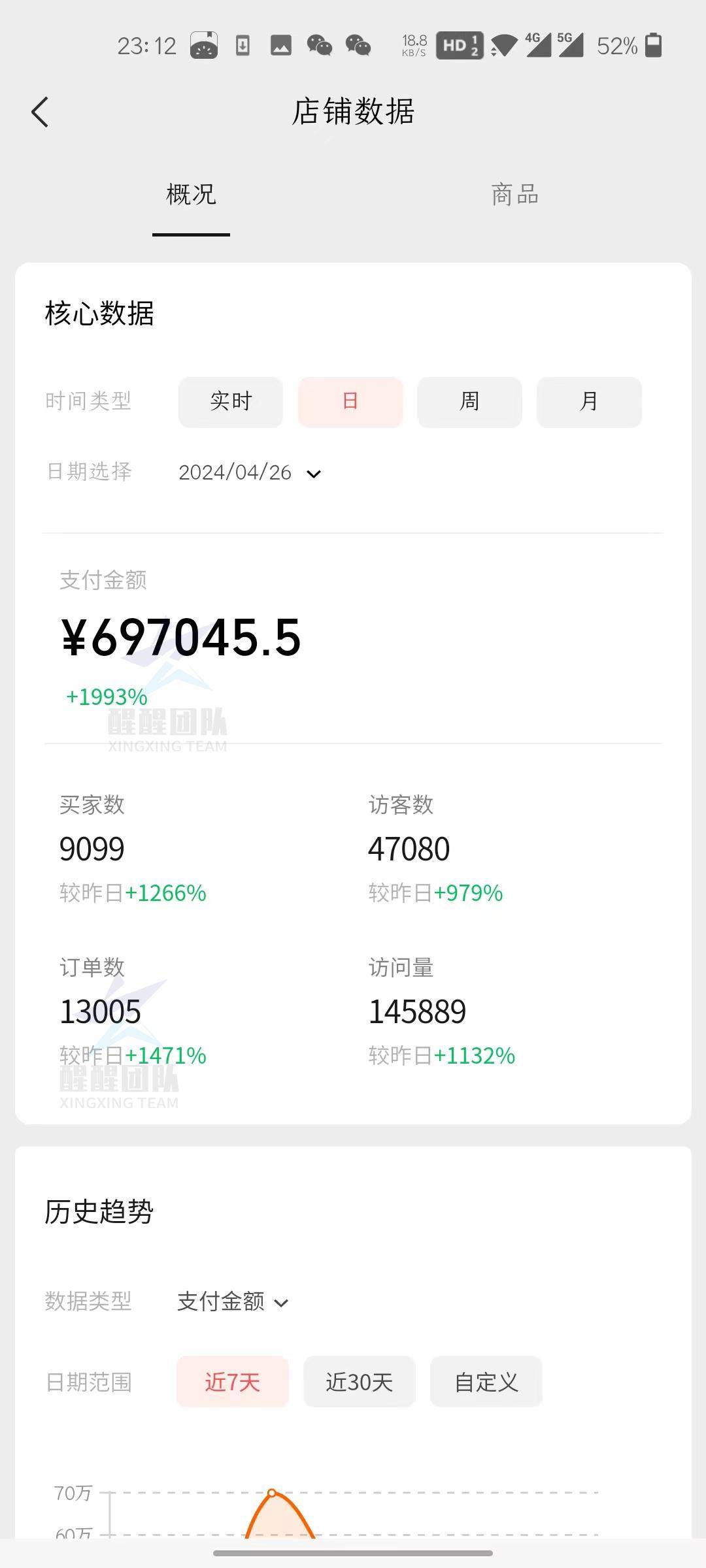Show the 近30天 trend range
The image size is (706, 1568).
pos(360,1381)
